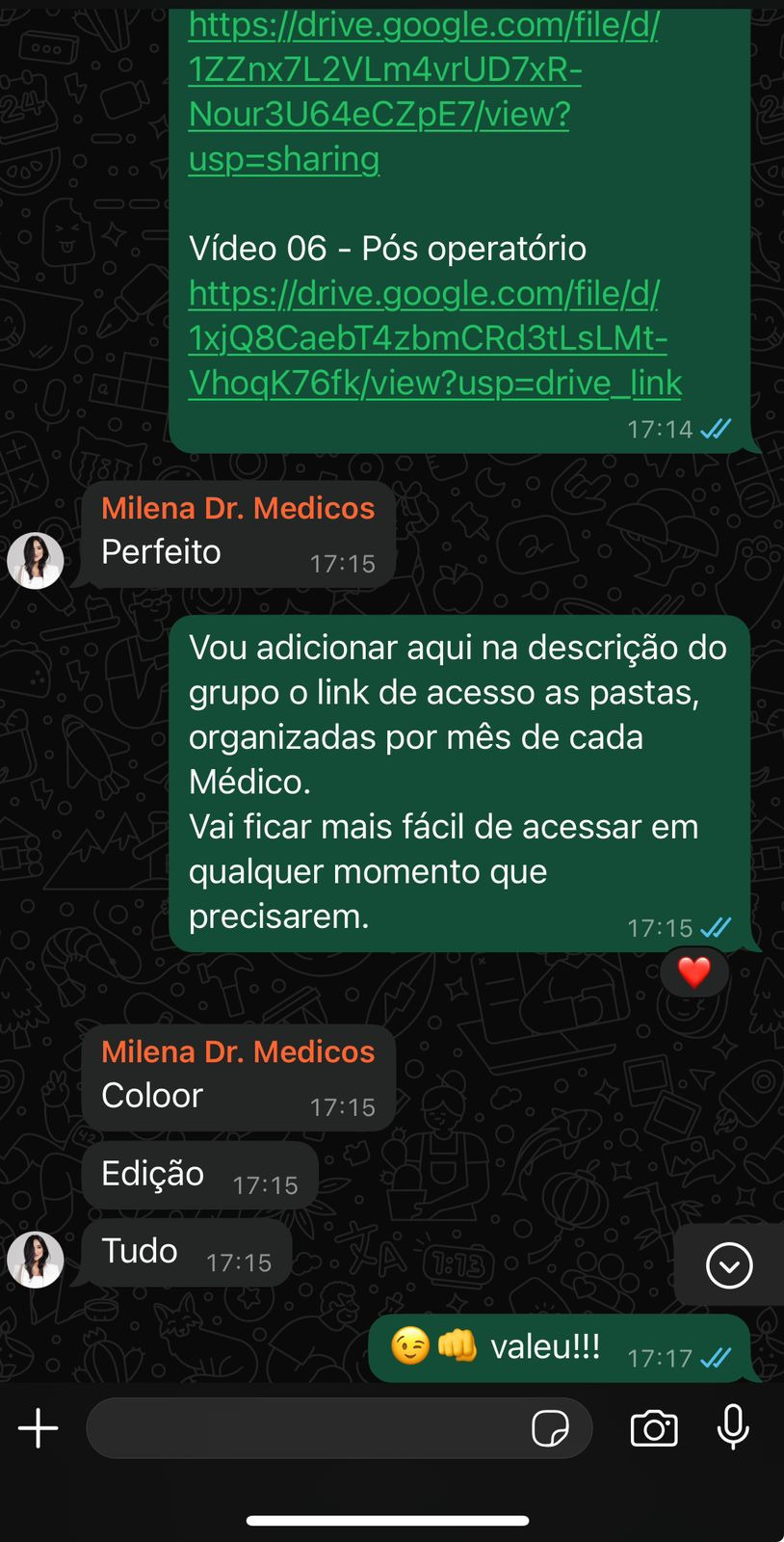The image size is (784, 1542).
Task: Open Milena's profile photo beside Tudo
Action: click(x=36, y=1259)
